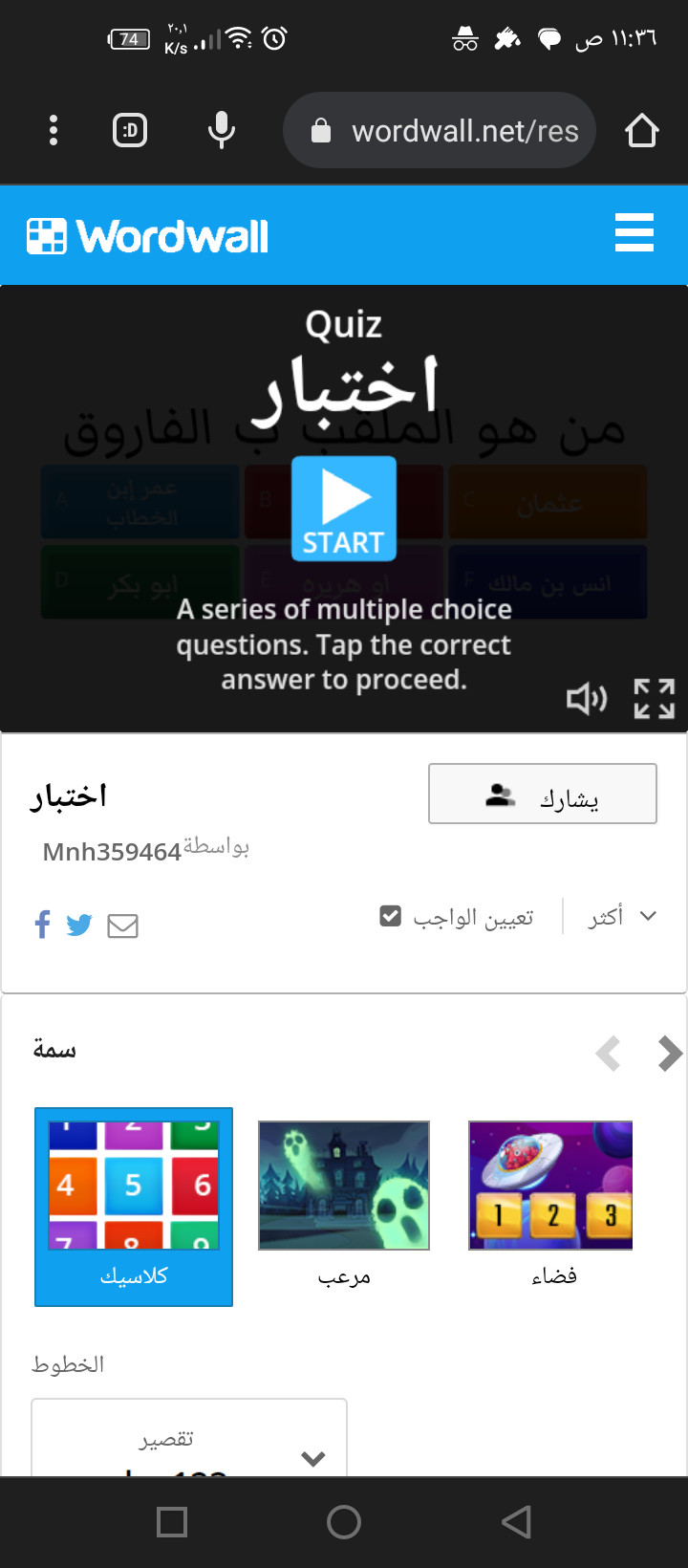Enter fullscreen mode for the quiz
The width and height of the screenshot is (688, 1568).
click(655, 699)
